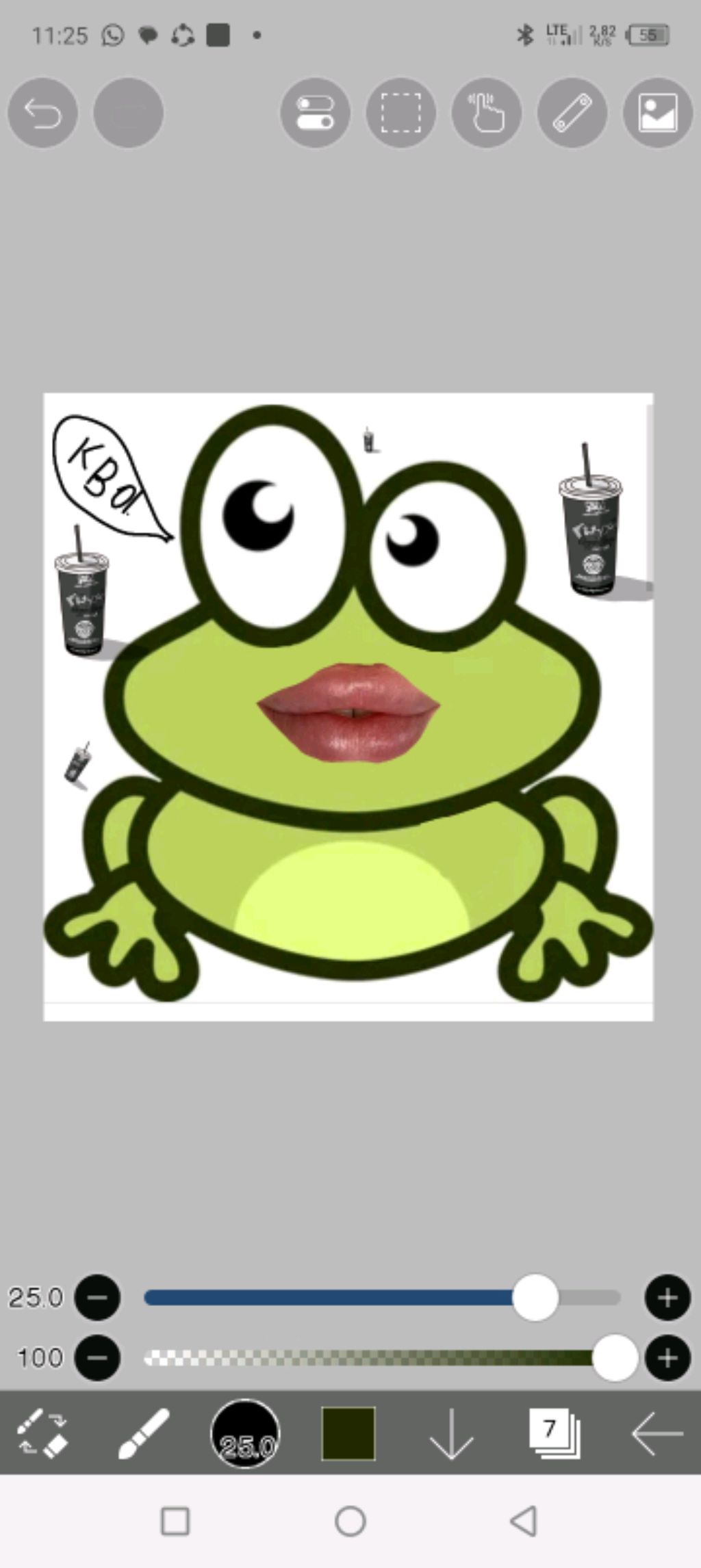Open the layers panel showing 7
The width and height of the screenshot is (701, 1568).
pos(553,1433)
